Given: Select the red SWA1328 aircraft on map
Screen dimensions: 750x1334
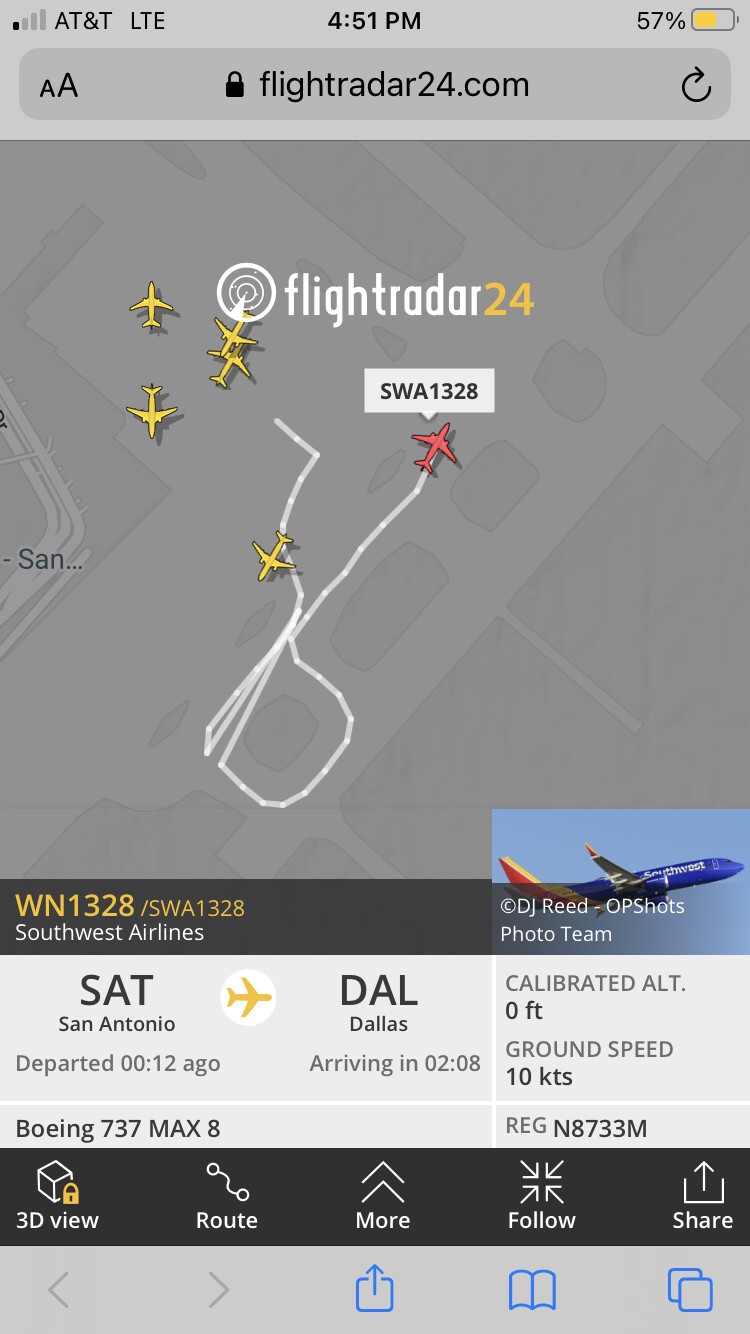Looking at the screenshot, I should tap(435, 446).
